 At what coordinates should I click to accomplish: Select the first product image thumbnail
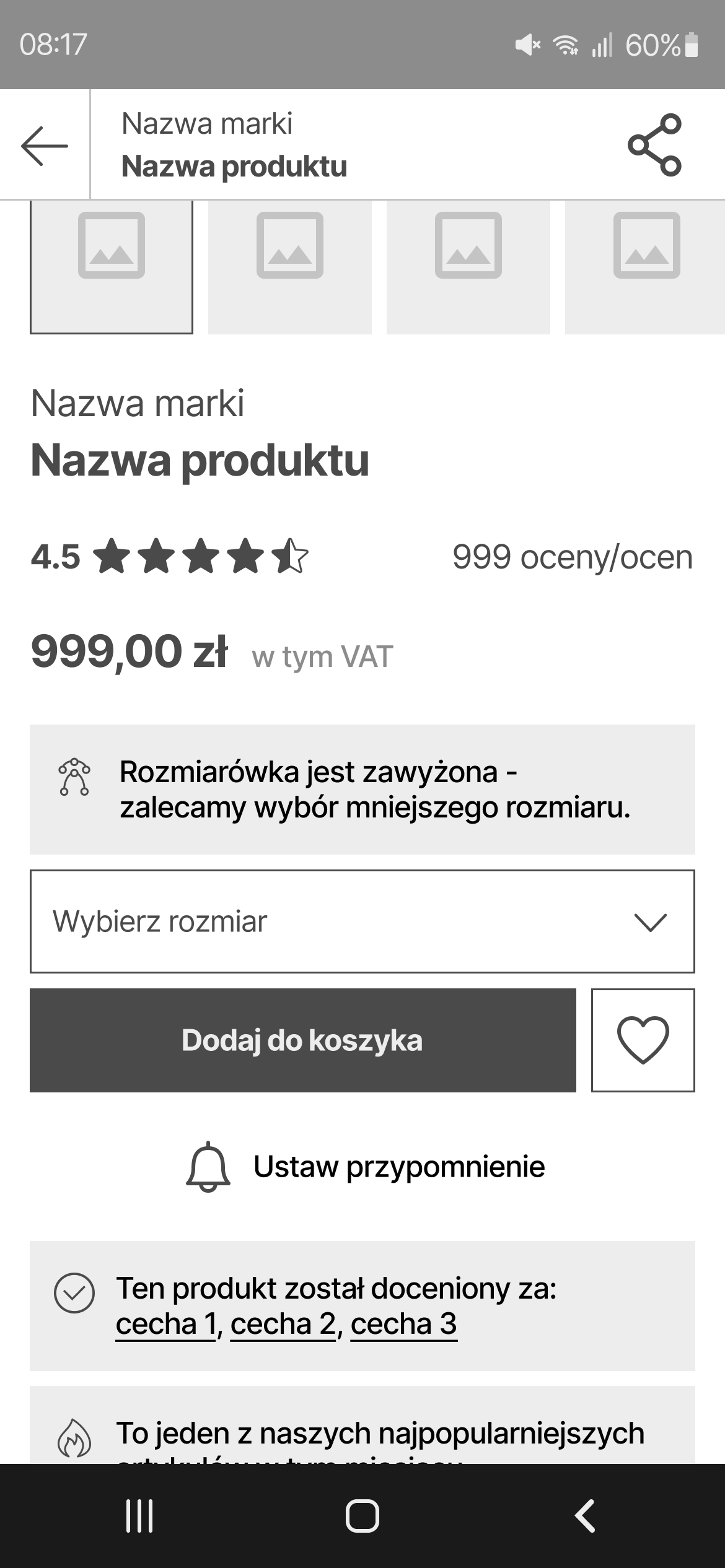pyautogui.click(x=112, y=266)
